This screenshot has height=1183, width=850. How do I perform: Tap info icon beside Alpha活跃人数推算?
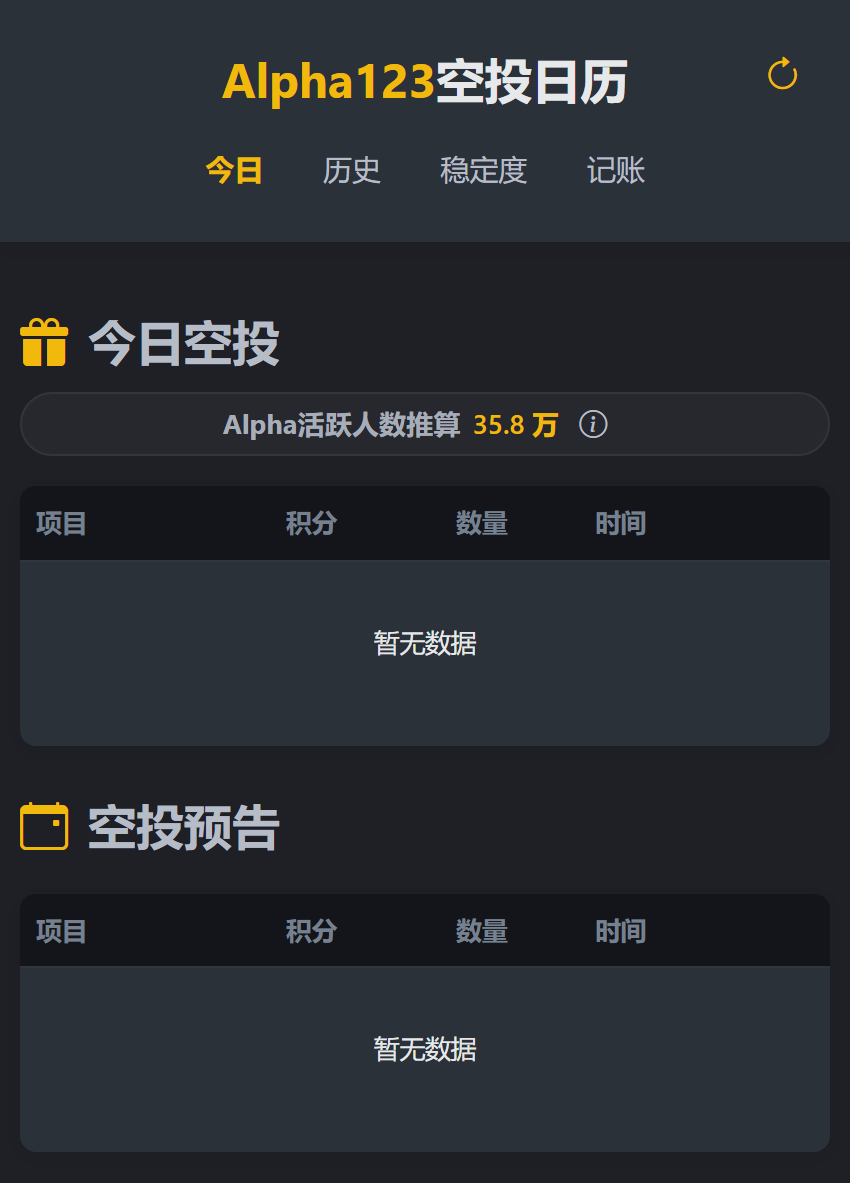pyautogui.click(x=593, y=425)
